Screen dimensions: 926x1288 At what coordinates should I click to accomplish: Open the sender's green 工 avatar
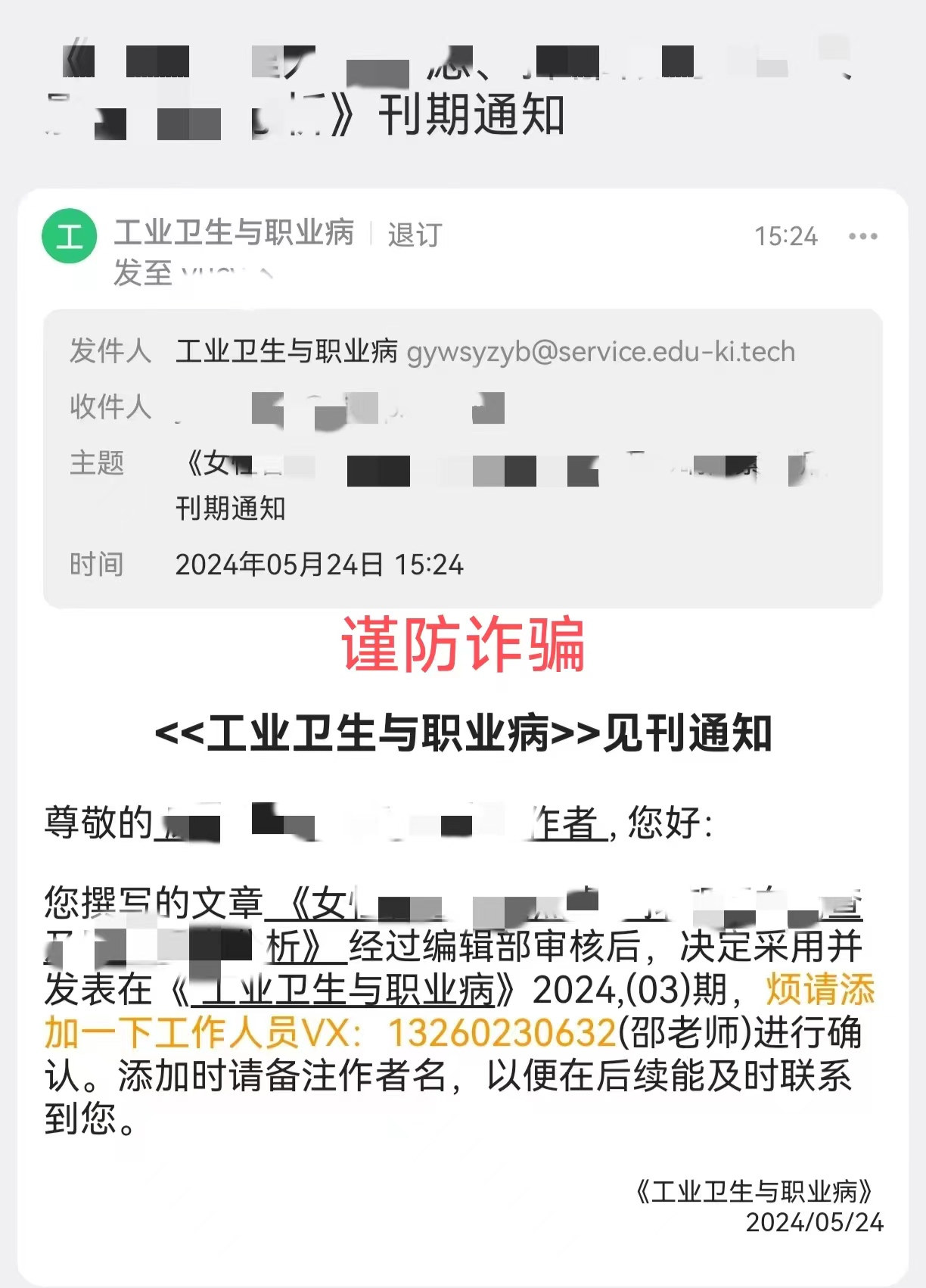[70, 236]
